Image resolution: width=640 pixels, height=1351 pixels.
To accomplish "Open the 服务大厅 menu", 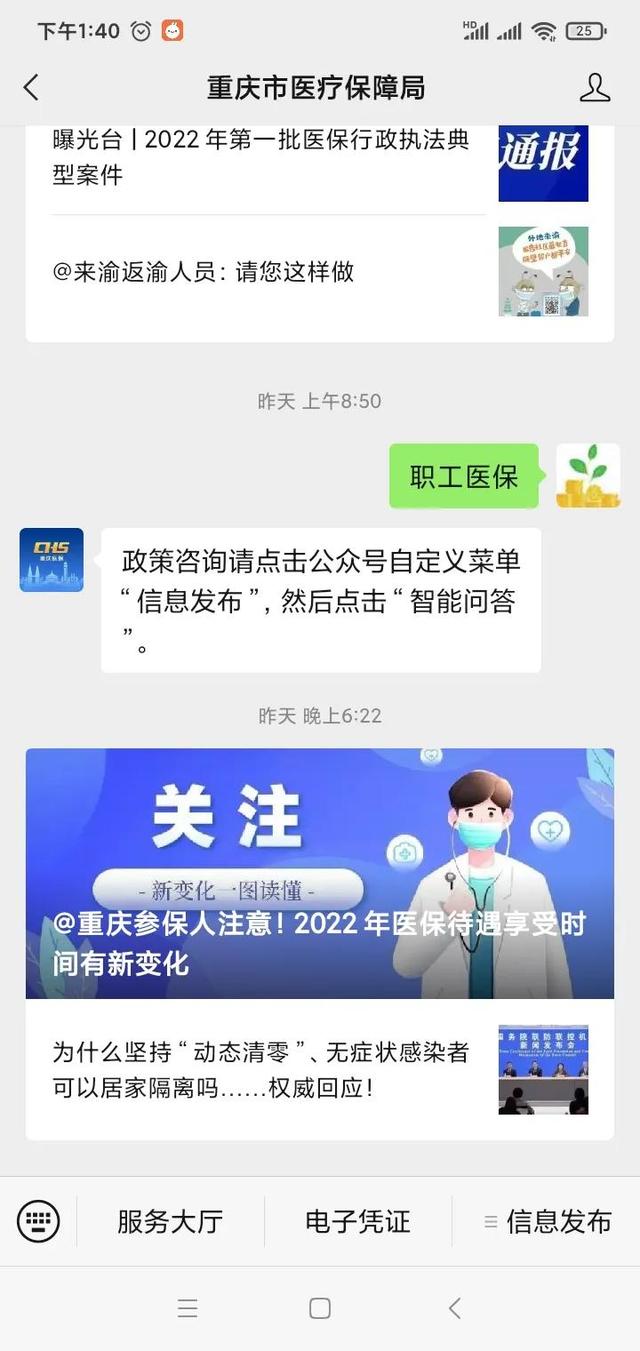I will (x=170, y=1221).
